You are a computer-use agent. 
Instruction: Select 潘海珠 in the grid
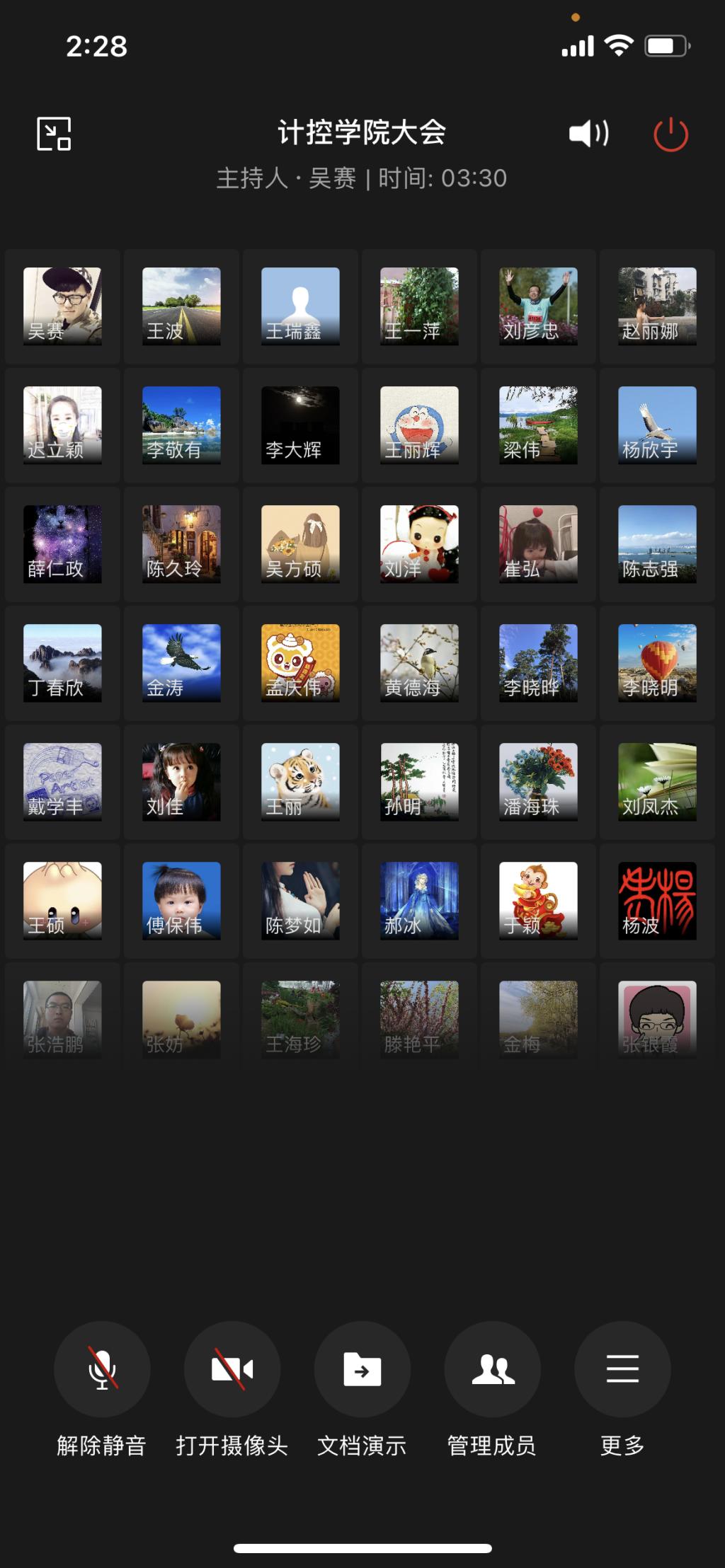[538, 782]
